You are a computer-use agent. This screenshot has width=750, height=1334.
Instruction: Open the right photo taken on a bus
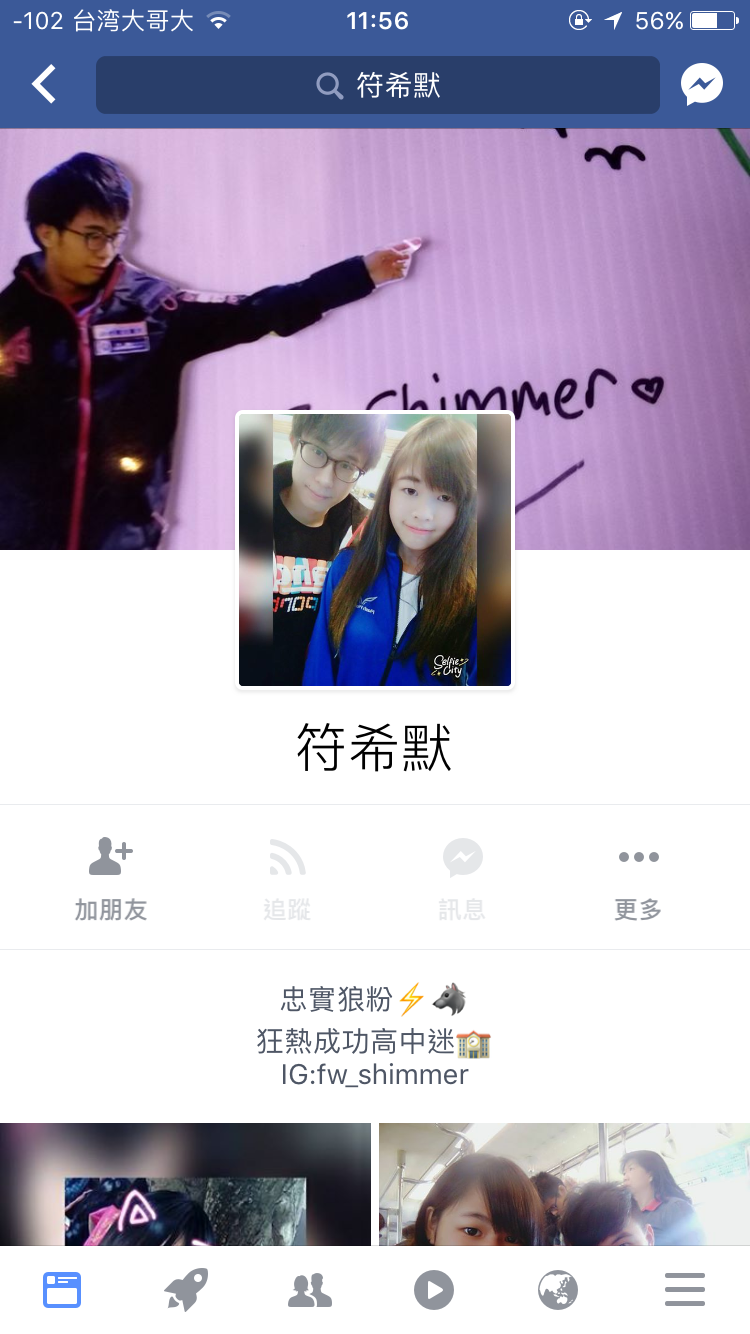(564, 1185)
